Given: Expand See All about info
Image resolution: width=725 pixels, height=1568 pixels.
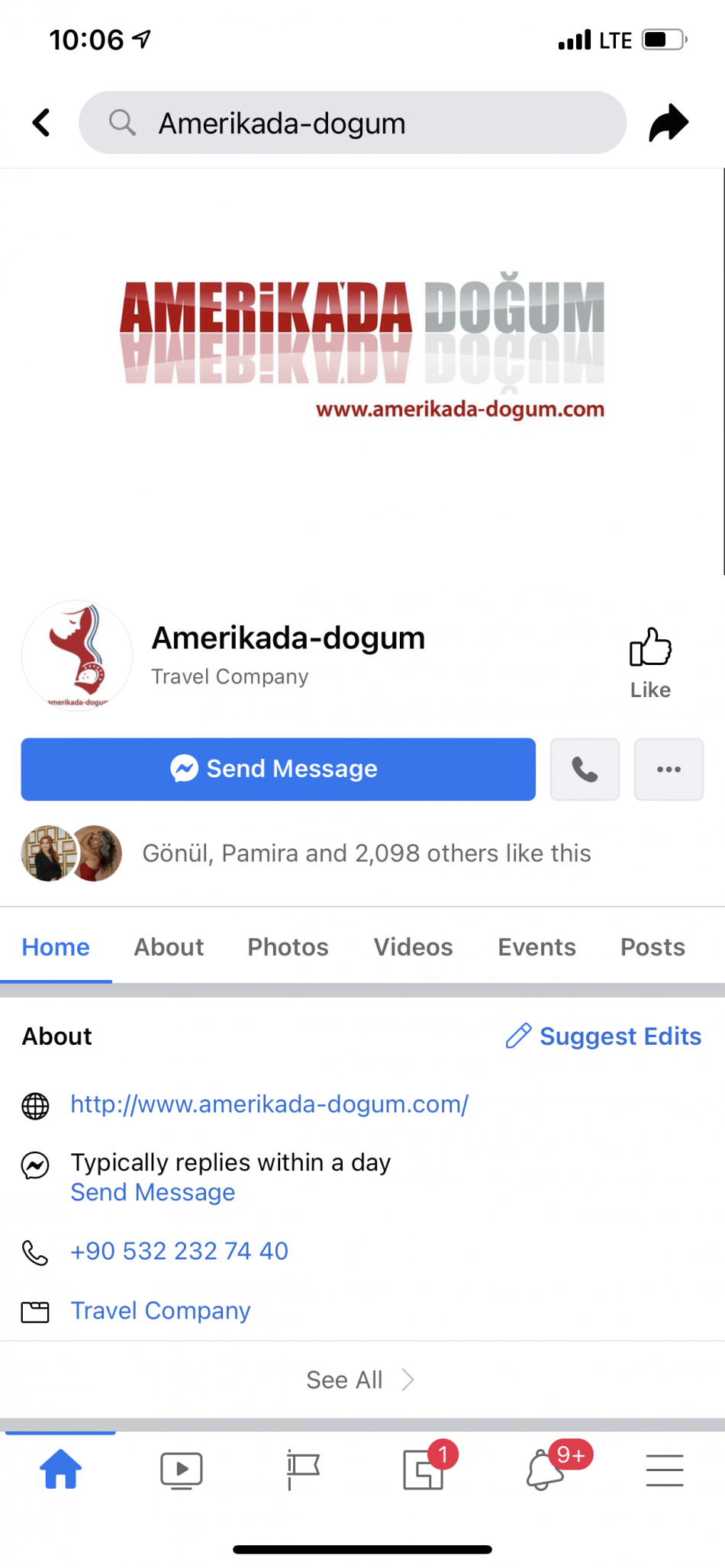Looking at the screenshot, I should point(360,1380).
